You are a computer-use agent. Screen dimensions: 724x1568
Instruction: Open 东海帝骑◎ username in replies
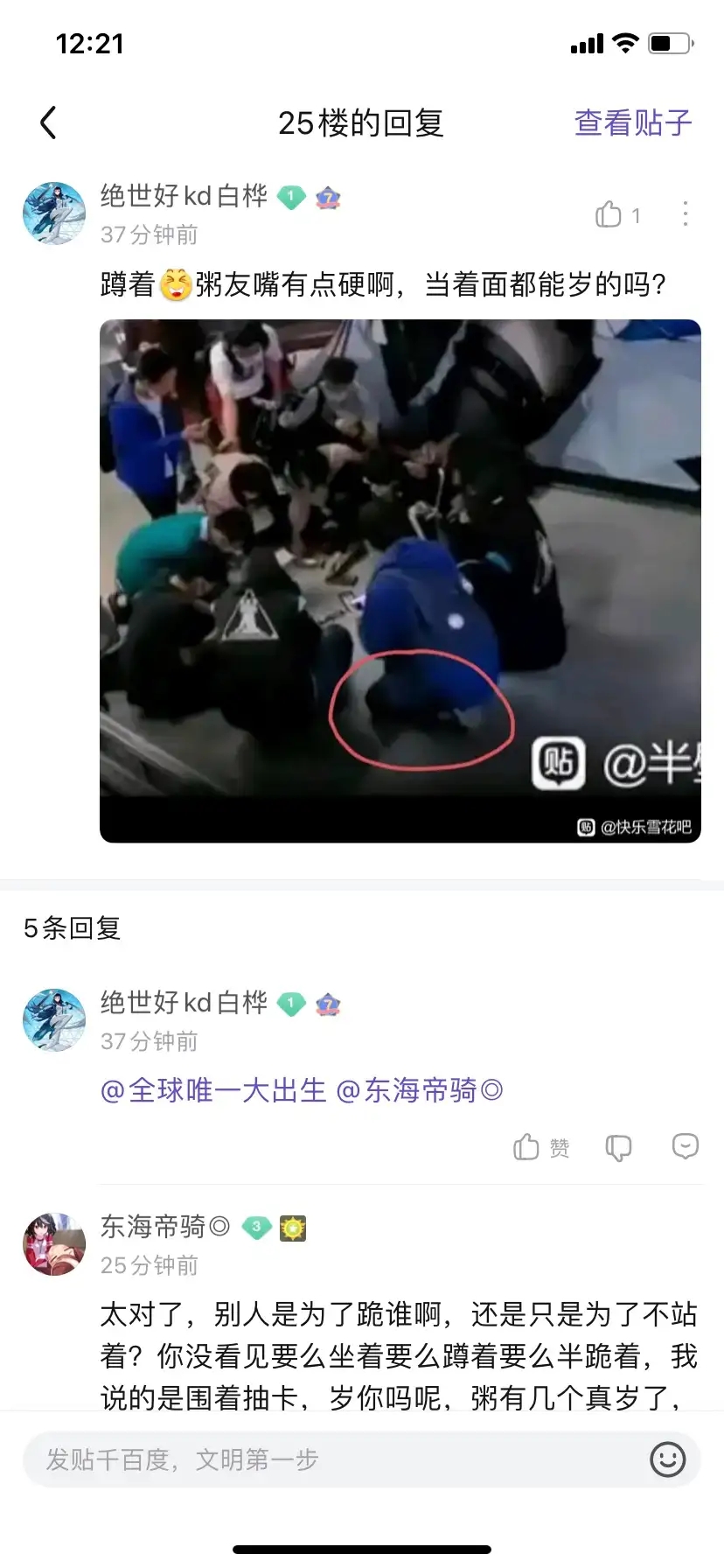(164, 1227)
